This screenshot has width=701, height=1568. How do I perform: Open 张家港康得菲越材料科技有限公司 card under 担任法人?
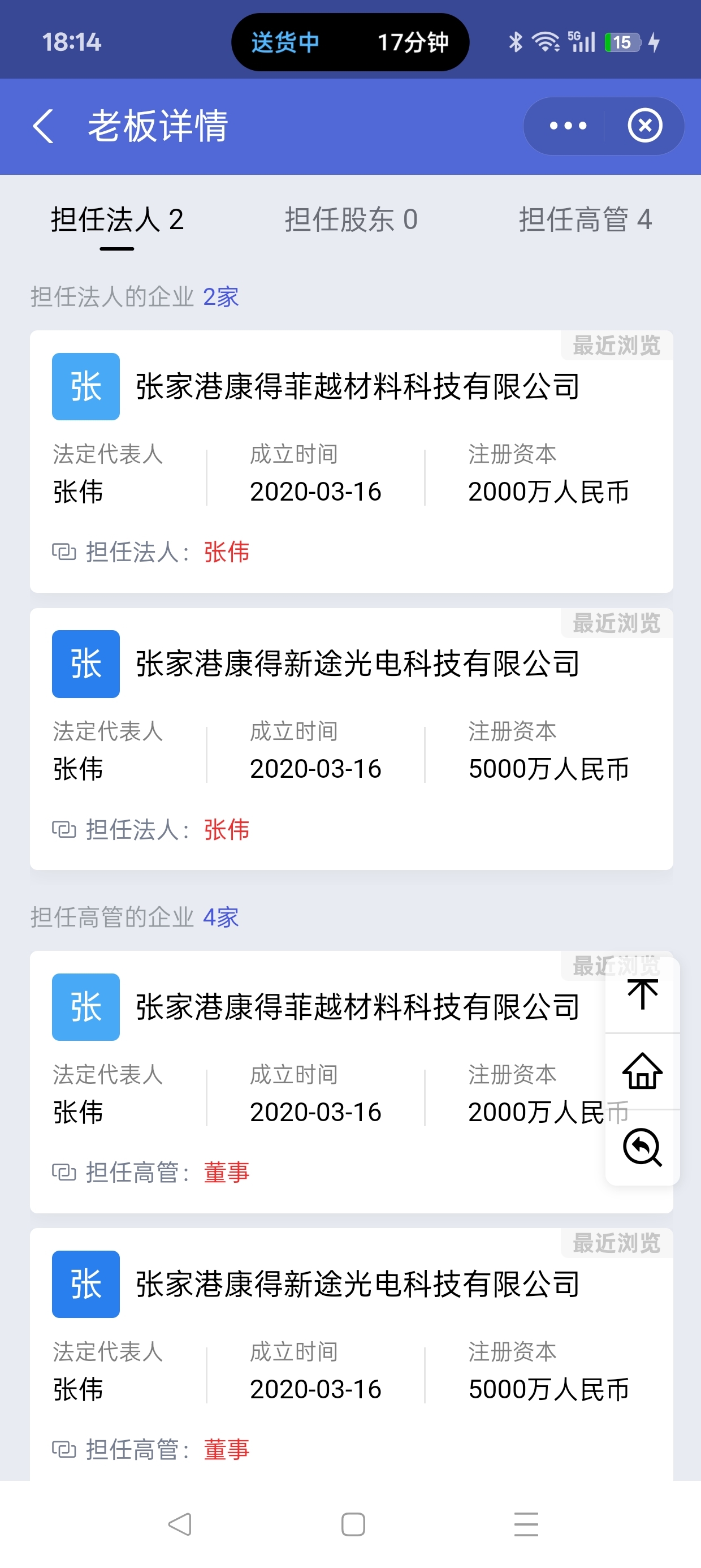(x=351, y=462)
